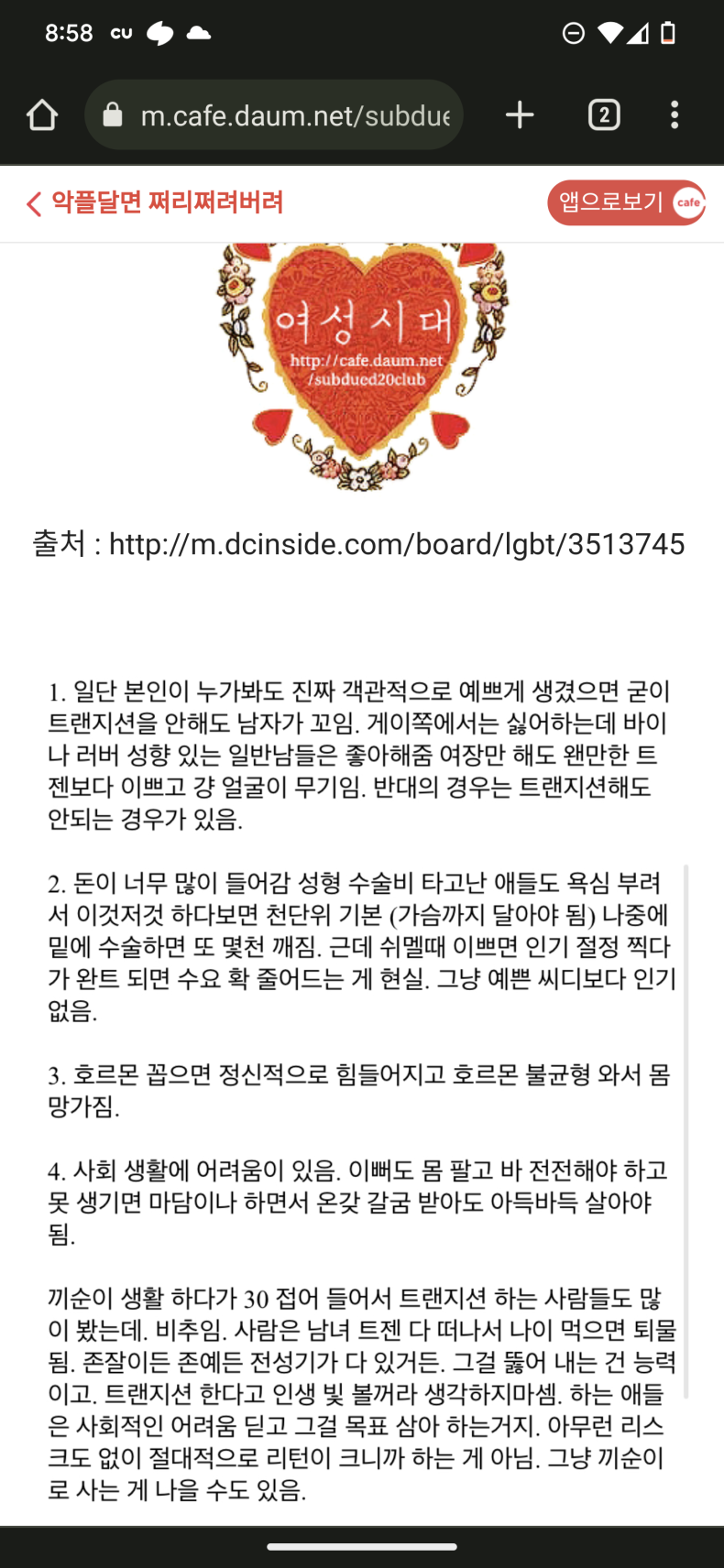Viewport: 724px width, 1568px height.
Task: Go to the browser home page
Action: (x=42, y=115)
